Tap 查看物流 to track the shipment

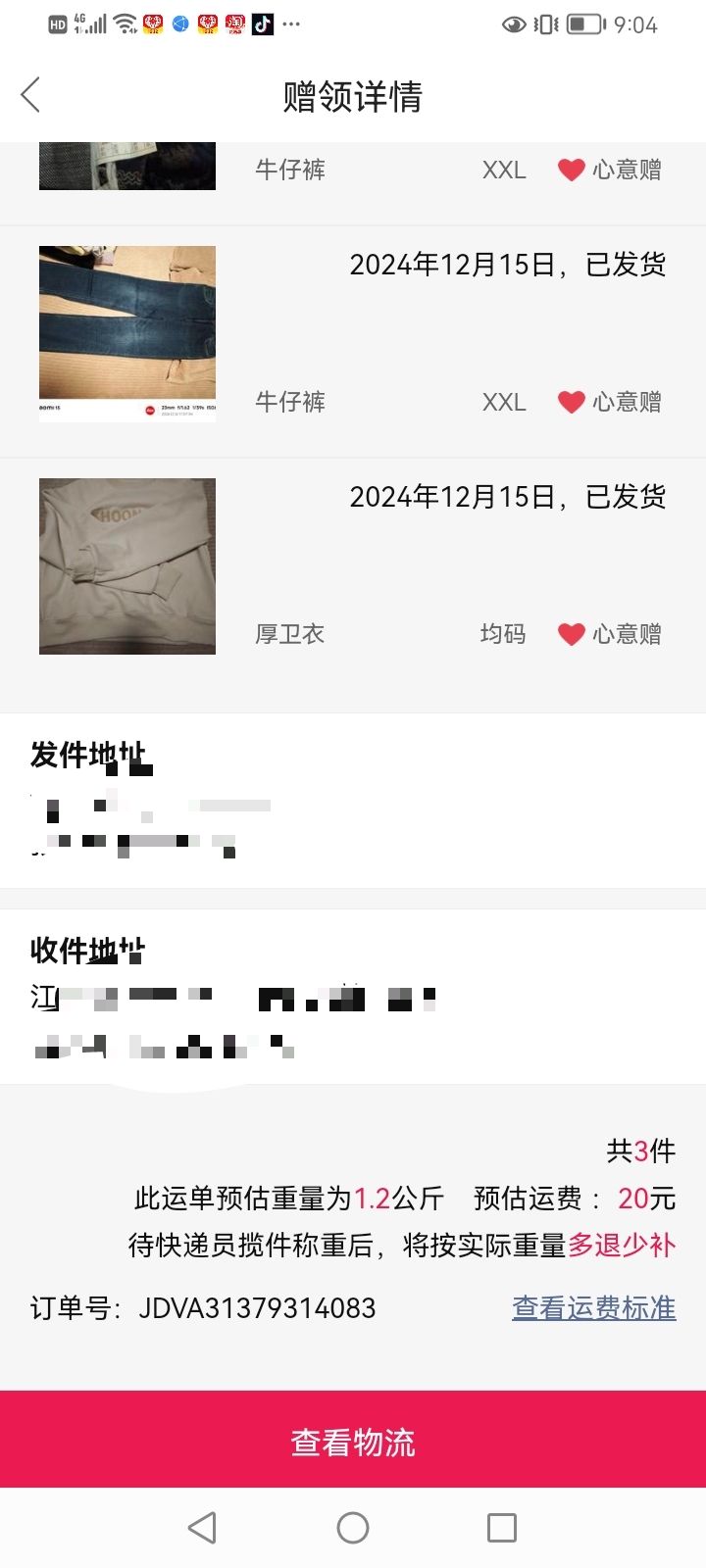tap(353, 1440)
